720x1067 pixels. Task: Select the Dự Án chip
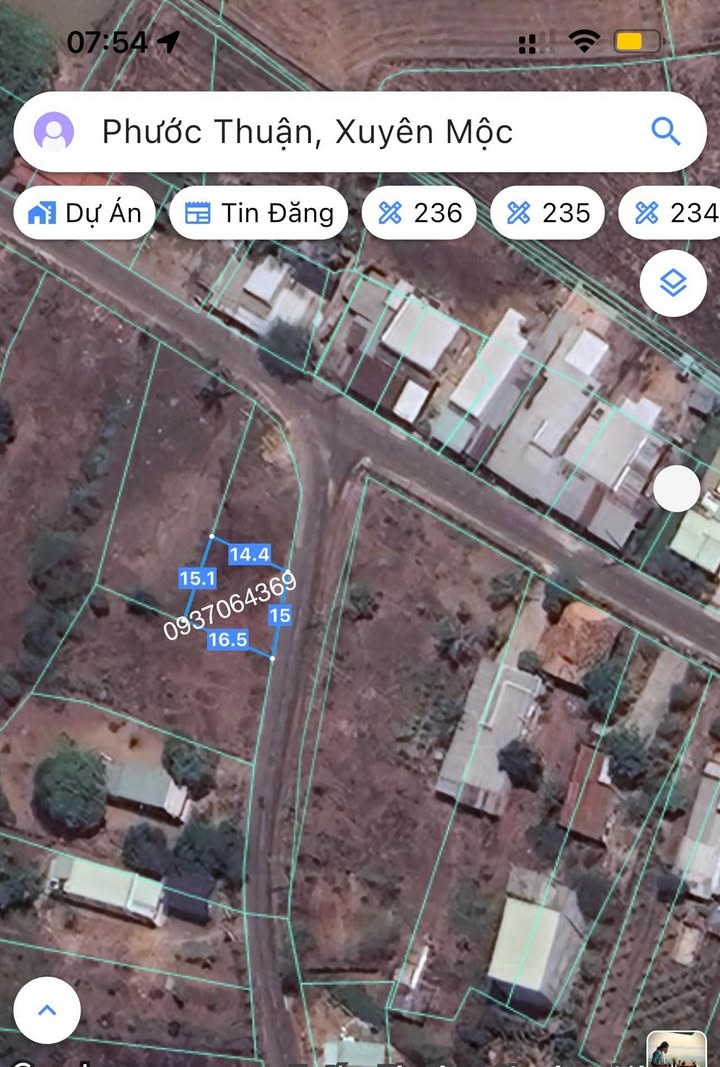click(x=84, y=212)
